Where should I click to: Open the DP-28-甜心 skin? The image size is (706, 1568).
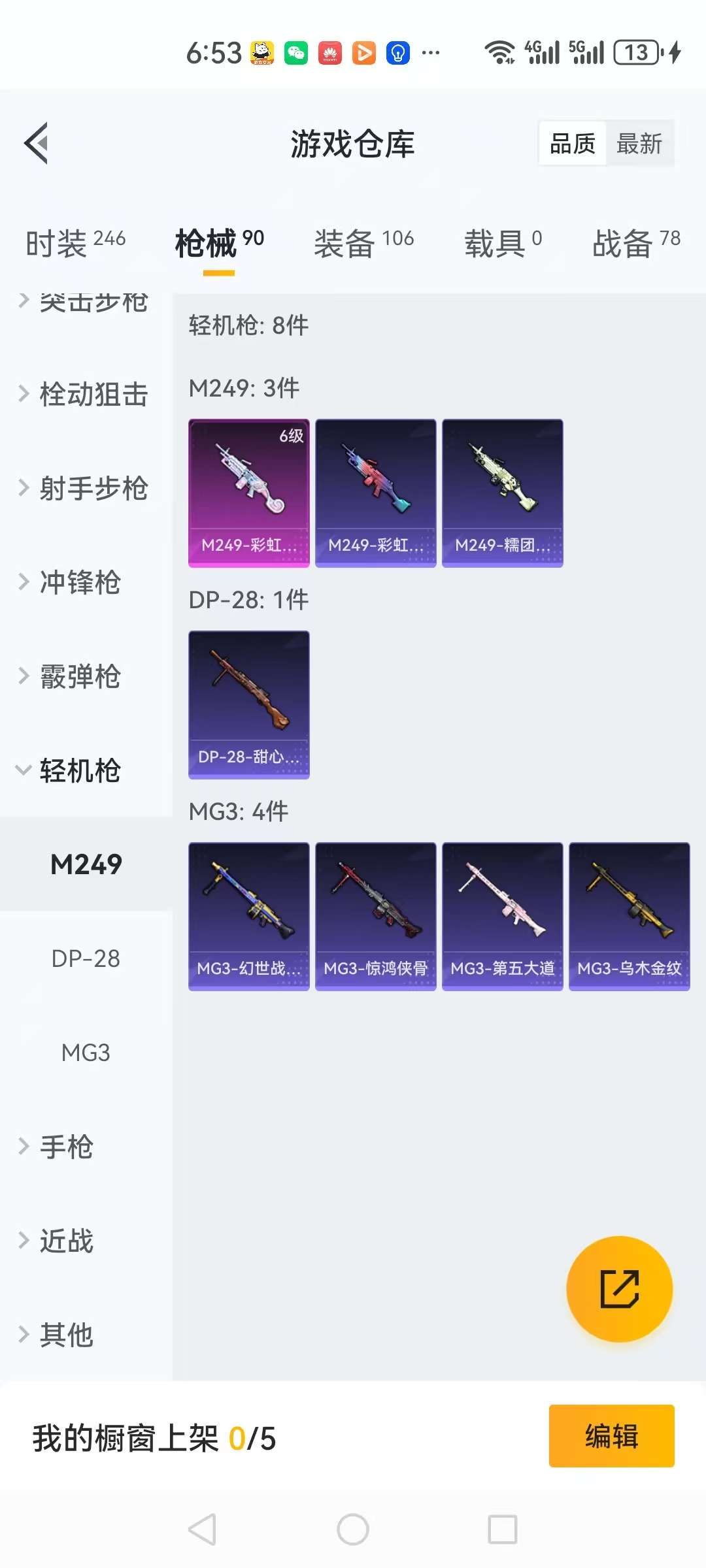click(248, 704)
